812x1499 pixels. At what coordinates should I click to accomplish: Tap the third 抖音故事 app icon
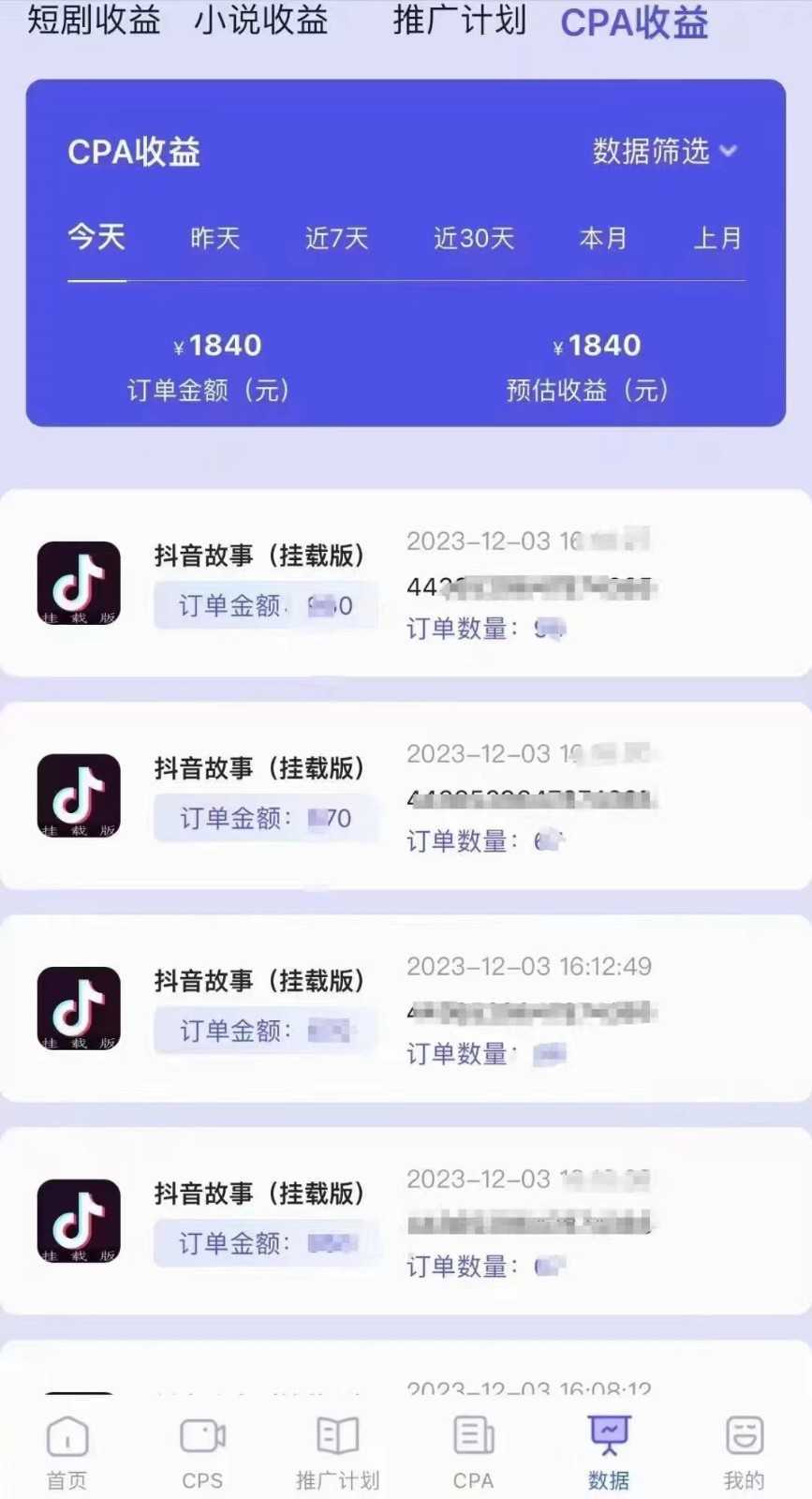tap(79, 1008)
